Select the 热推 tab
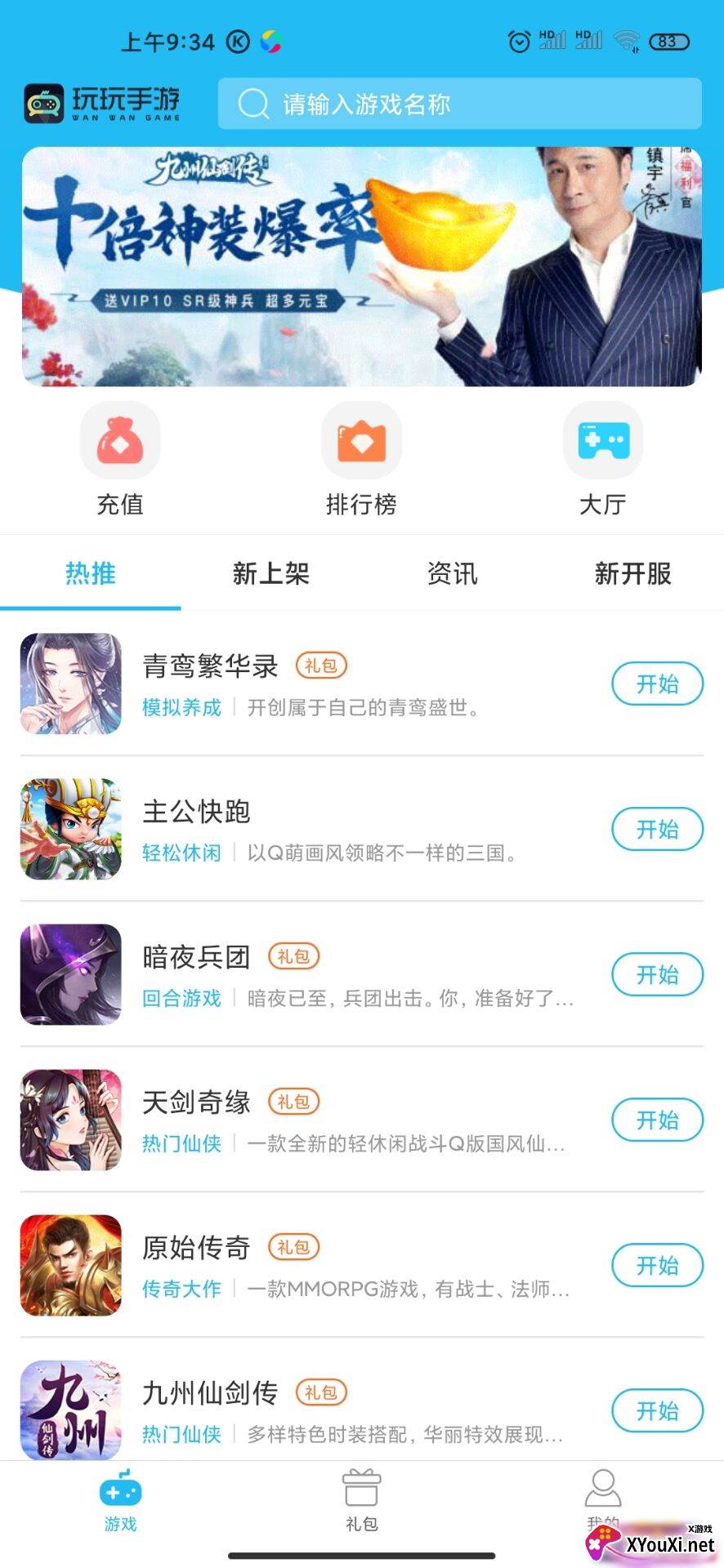 click(90, 573)
